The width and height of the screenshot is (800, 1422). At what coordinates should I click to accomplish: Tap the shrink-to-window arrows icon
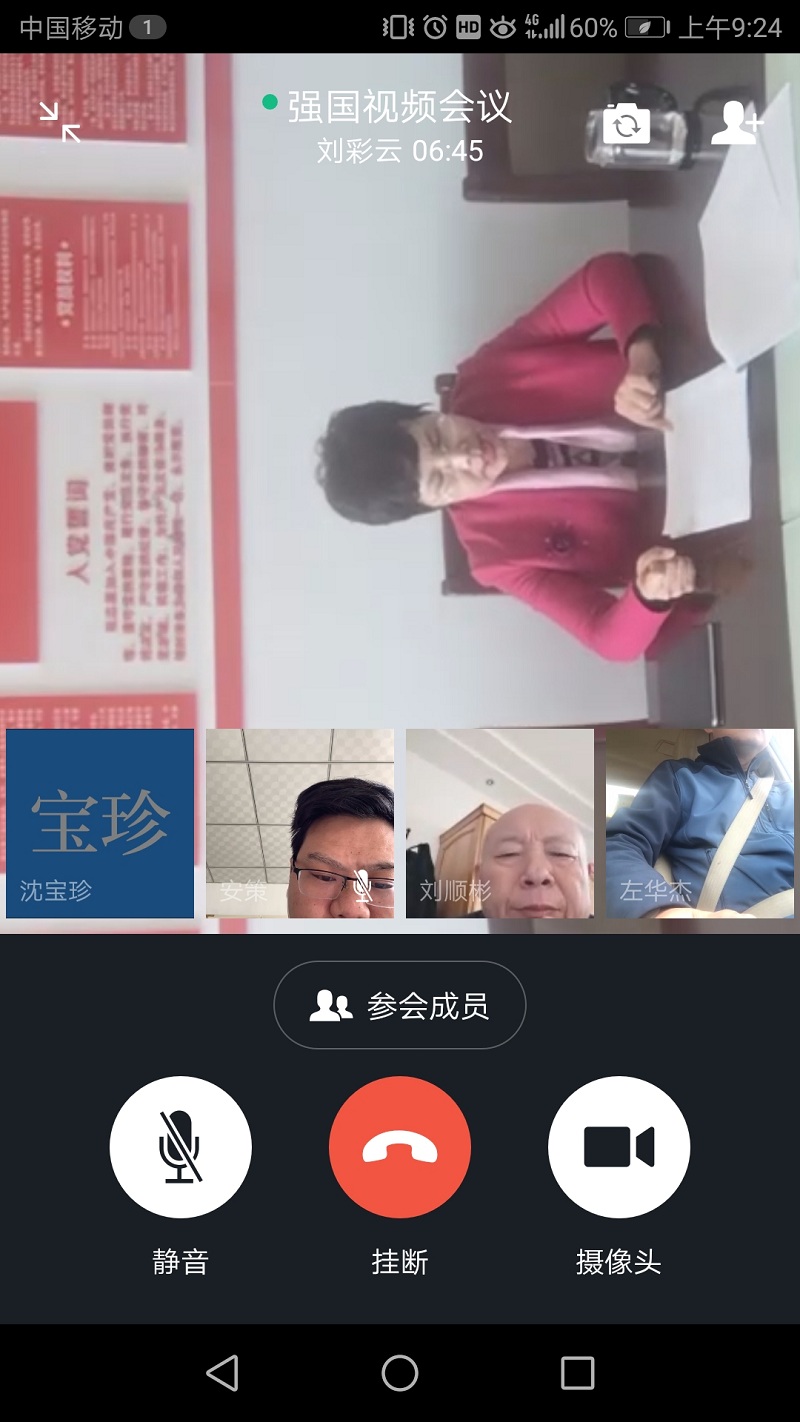(x=62, y=122)
